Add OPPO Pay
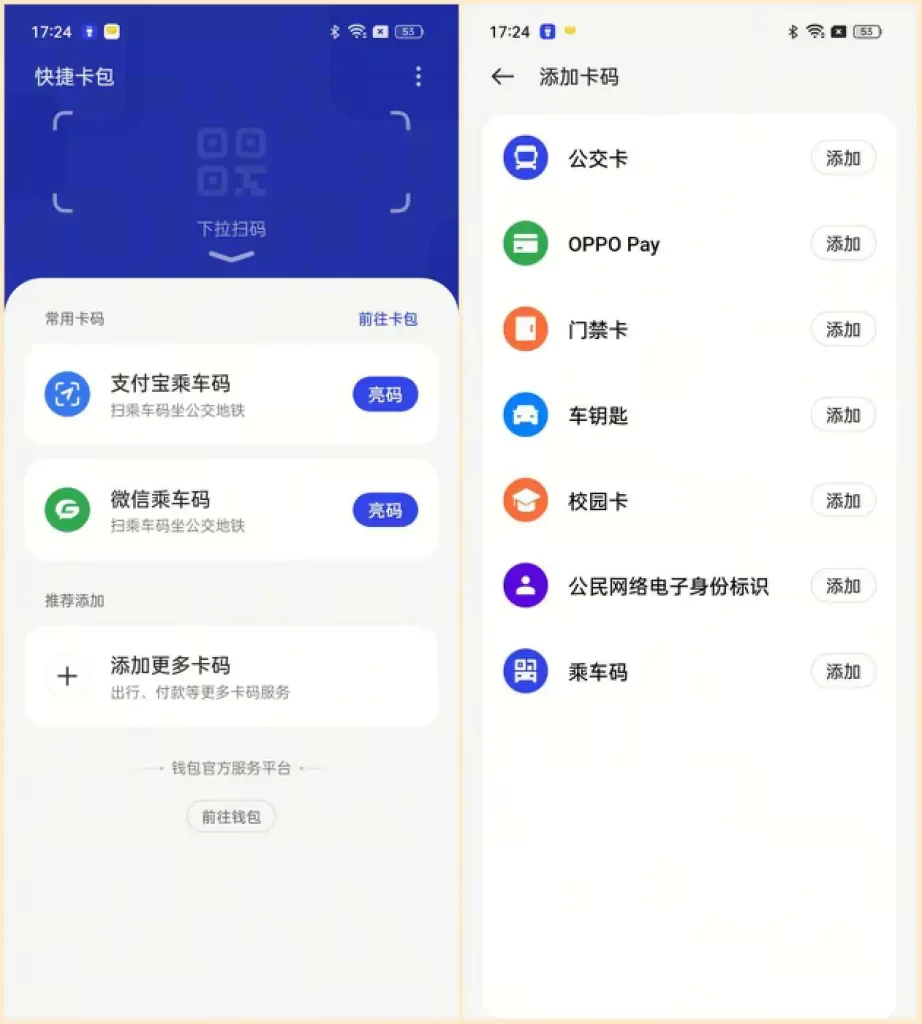 point(842,244)
